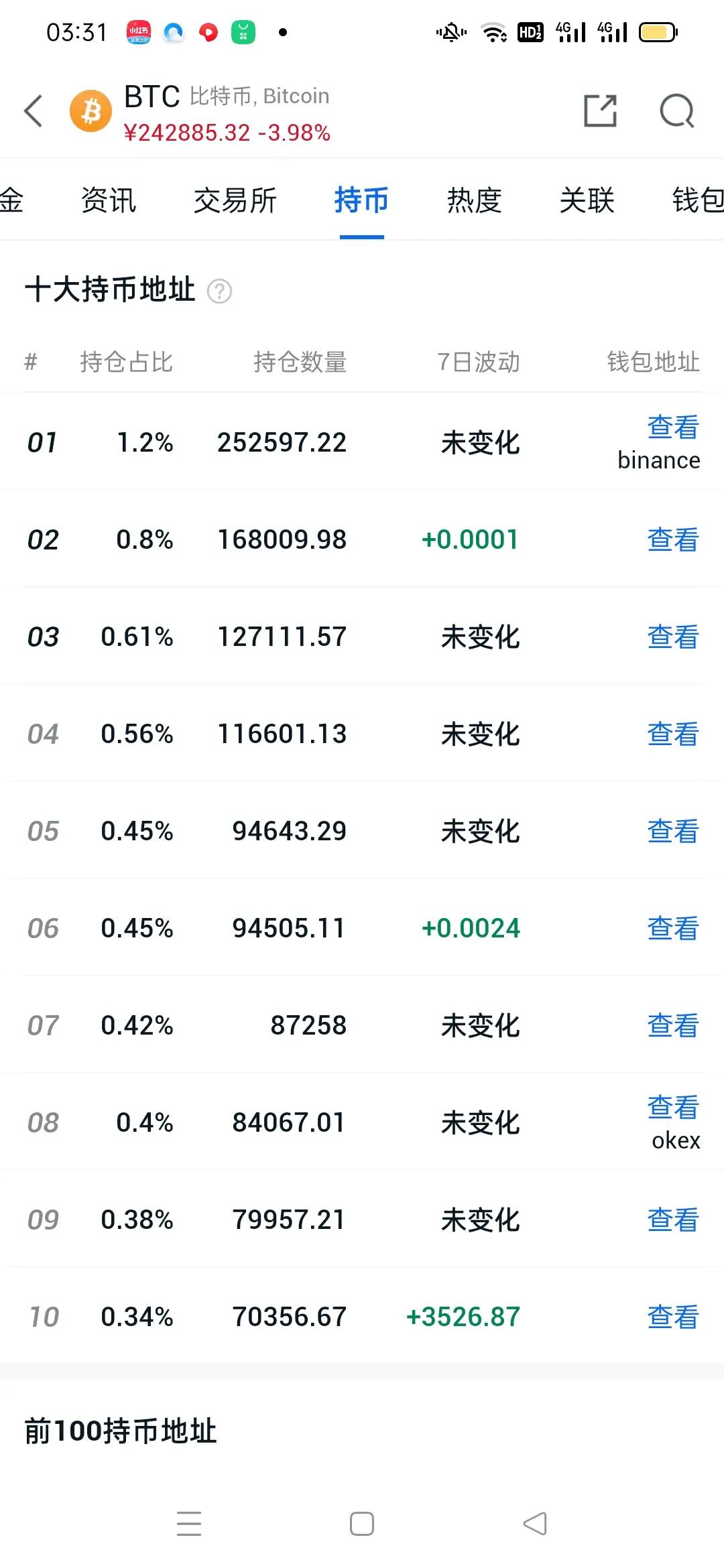This screenshot has height=1568, width=724.
Task: Open the 交易所 tab
Action: click(235, 201)
